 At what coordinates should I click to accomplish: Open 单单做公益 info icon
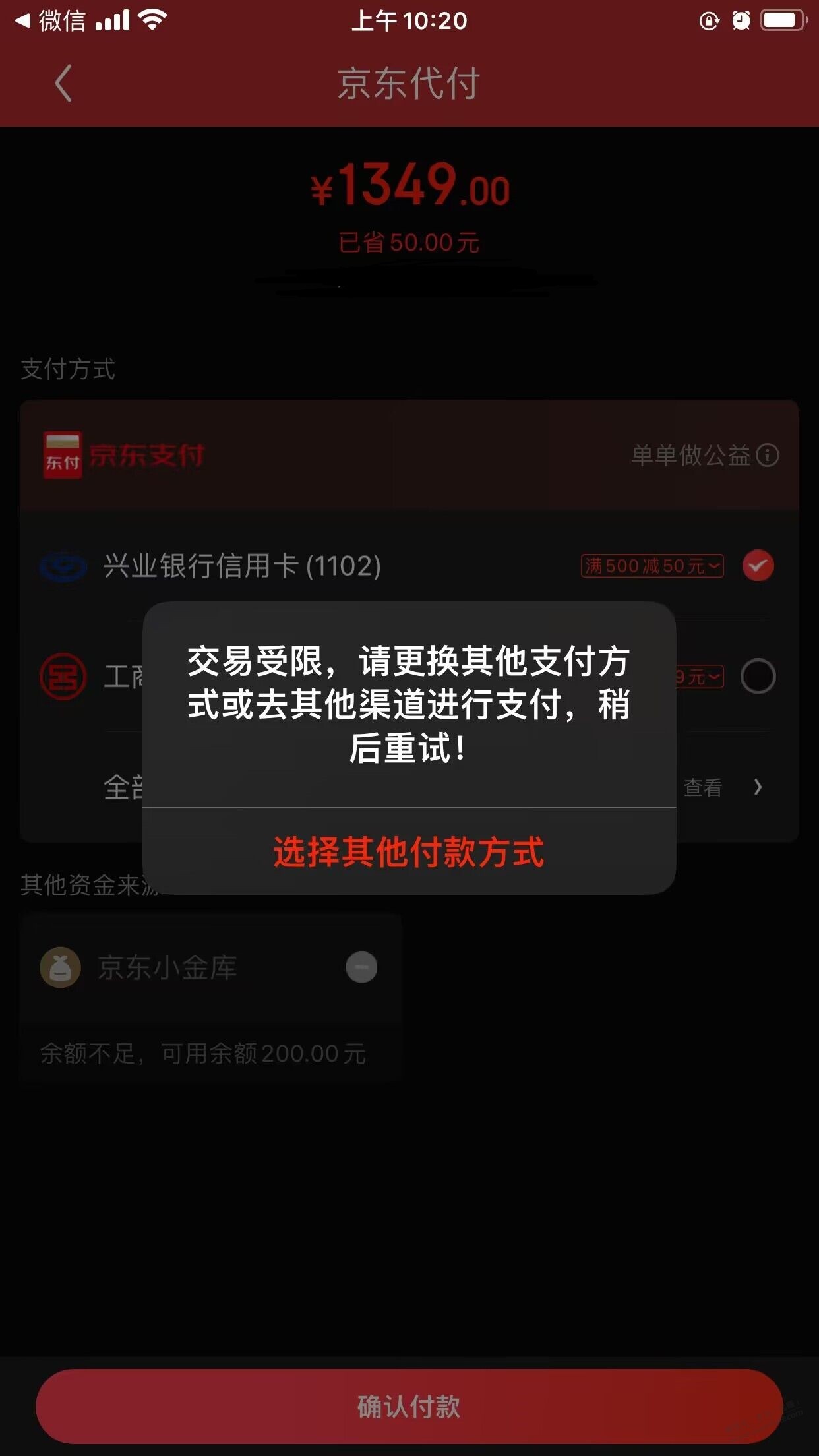768,455
